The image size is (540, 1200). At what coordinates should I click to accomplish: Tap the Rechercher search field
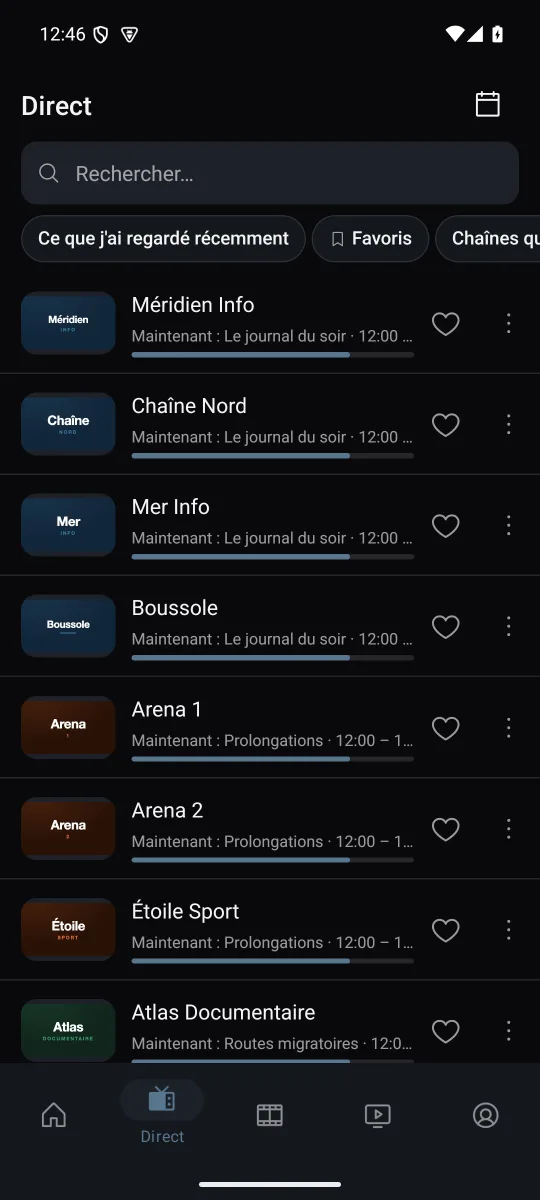(270, 173)
